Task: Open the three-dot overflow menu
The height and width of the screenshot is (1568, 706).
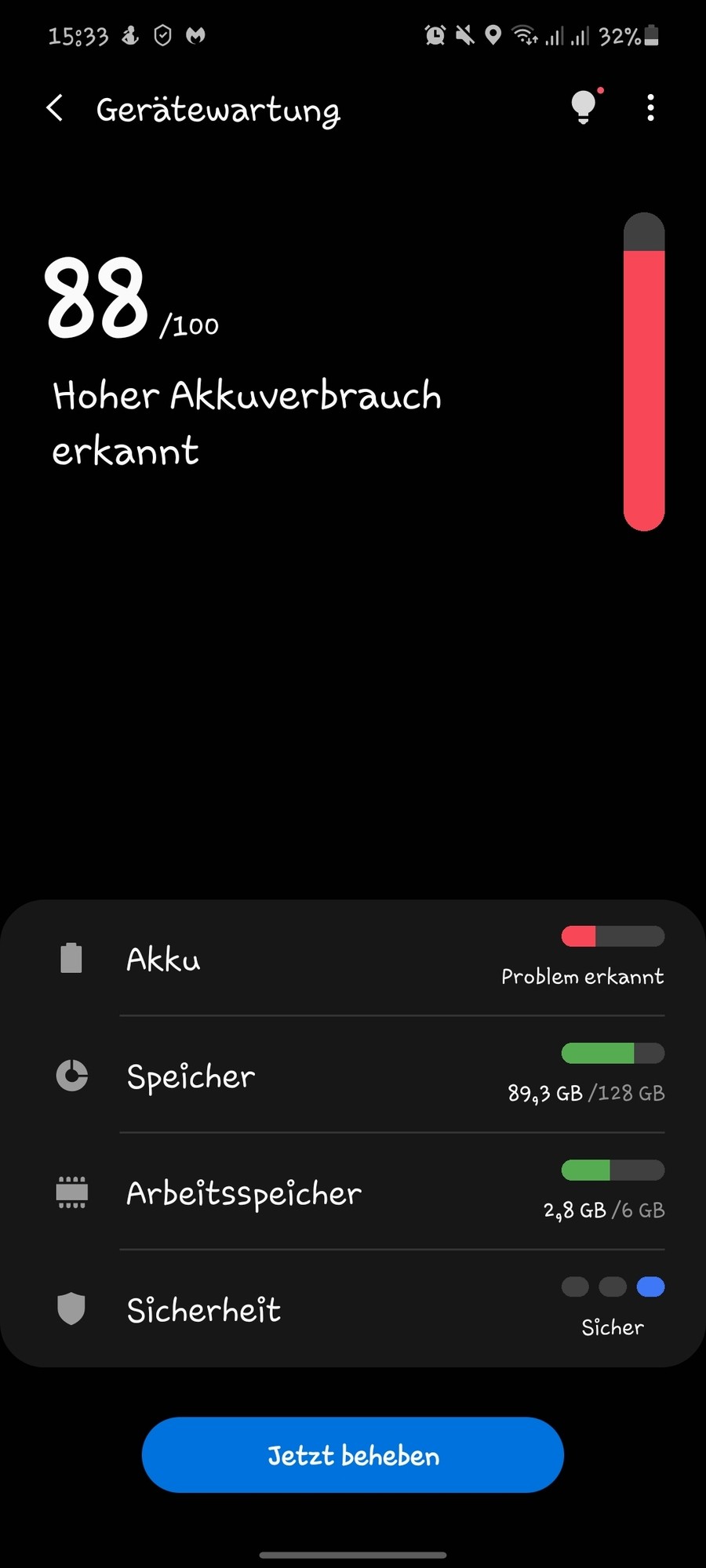Action: (650, 108)
